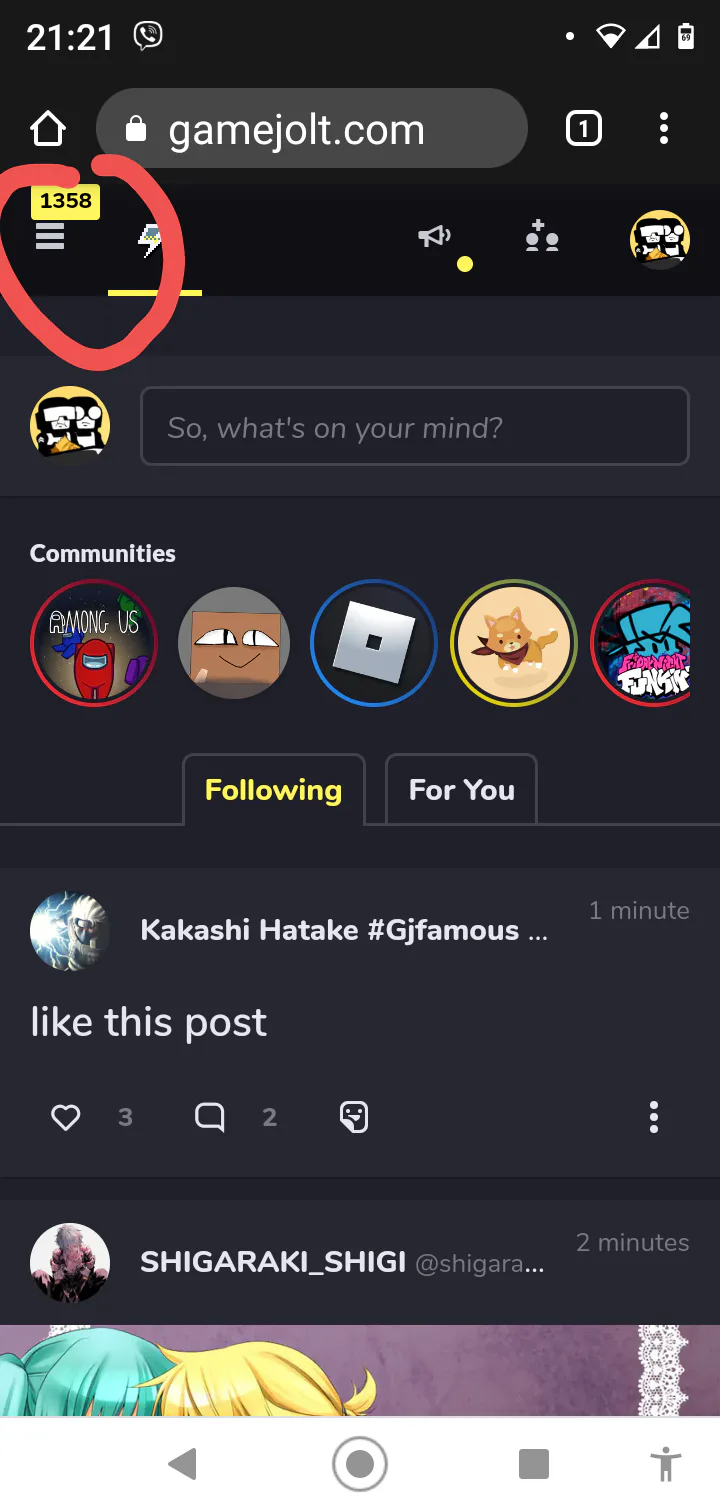Open the hamburger menu with 1358 badge
This screenshot has height=1512, width=720.
click(50, 236)
